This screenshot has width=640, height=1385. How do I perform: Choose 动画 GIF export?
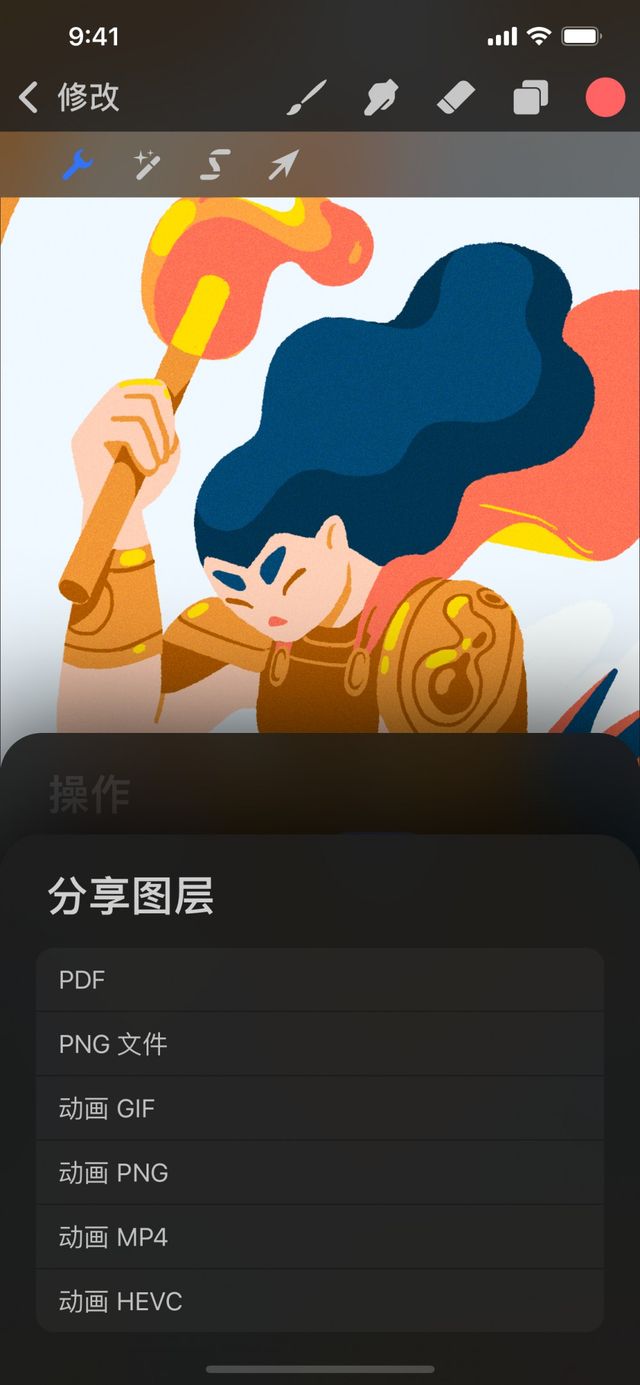coord(320,1108)
